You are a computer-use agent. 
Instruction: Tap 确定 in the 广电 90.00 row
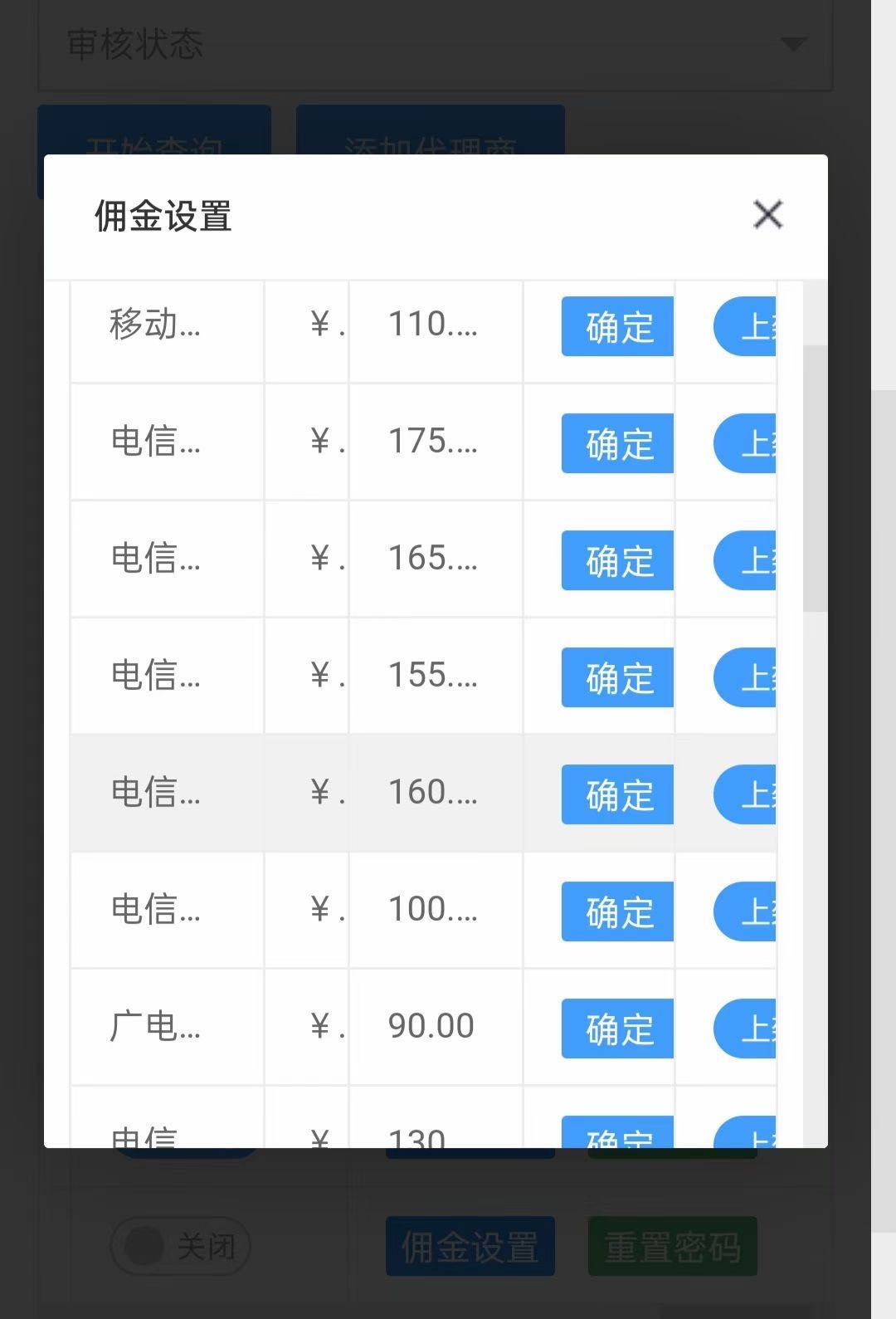tap(617, 1028)
